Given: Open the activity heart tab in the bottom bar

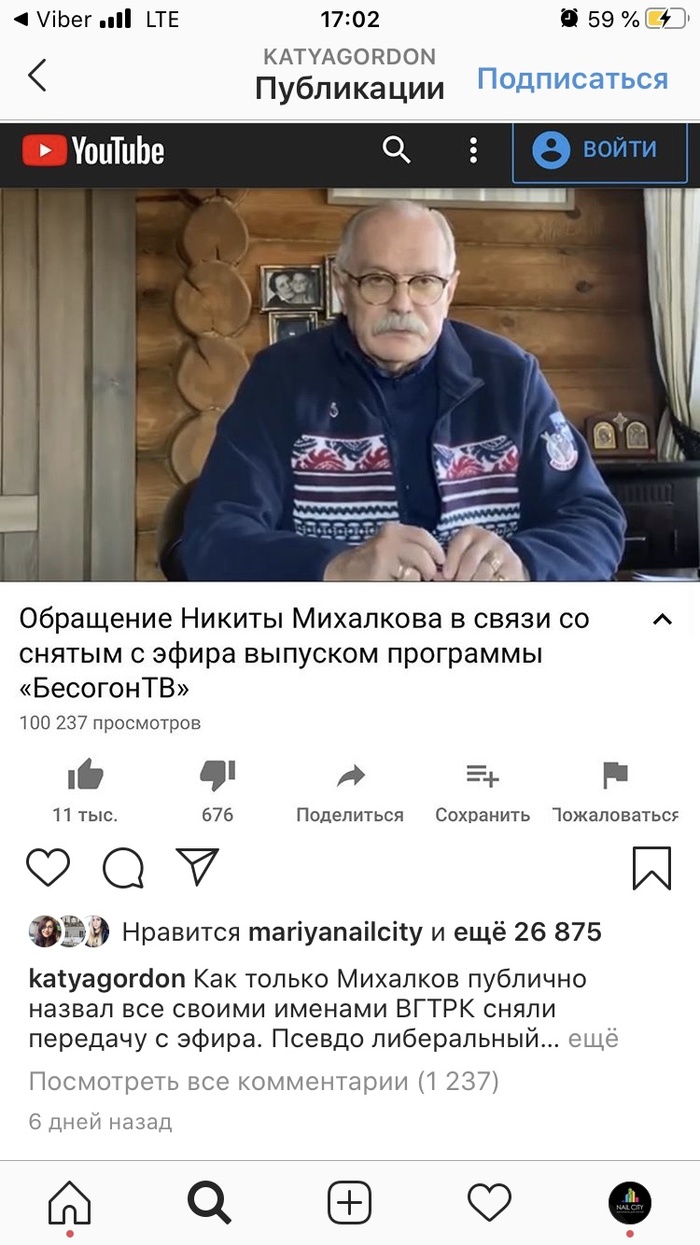Looking at the screenshot, I should click(x=490, y=1201).
